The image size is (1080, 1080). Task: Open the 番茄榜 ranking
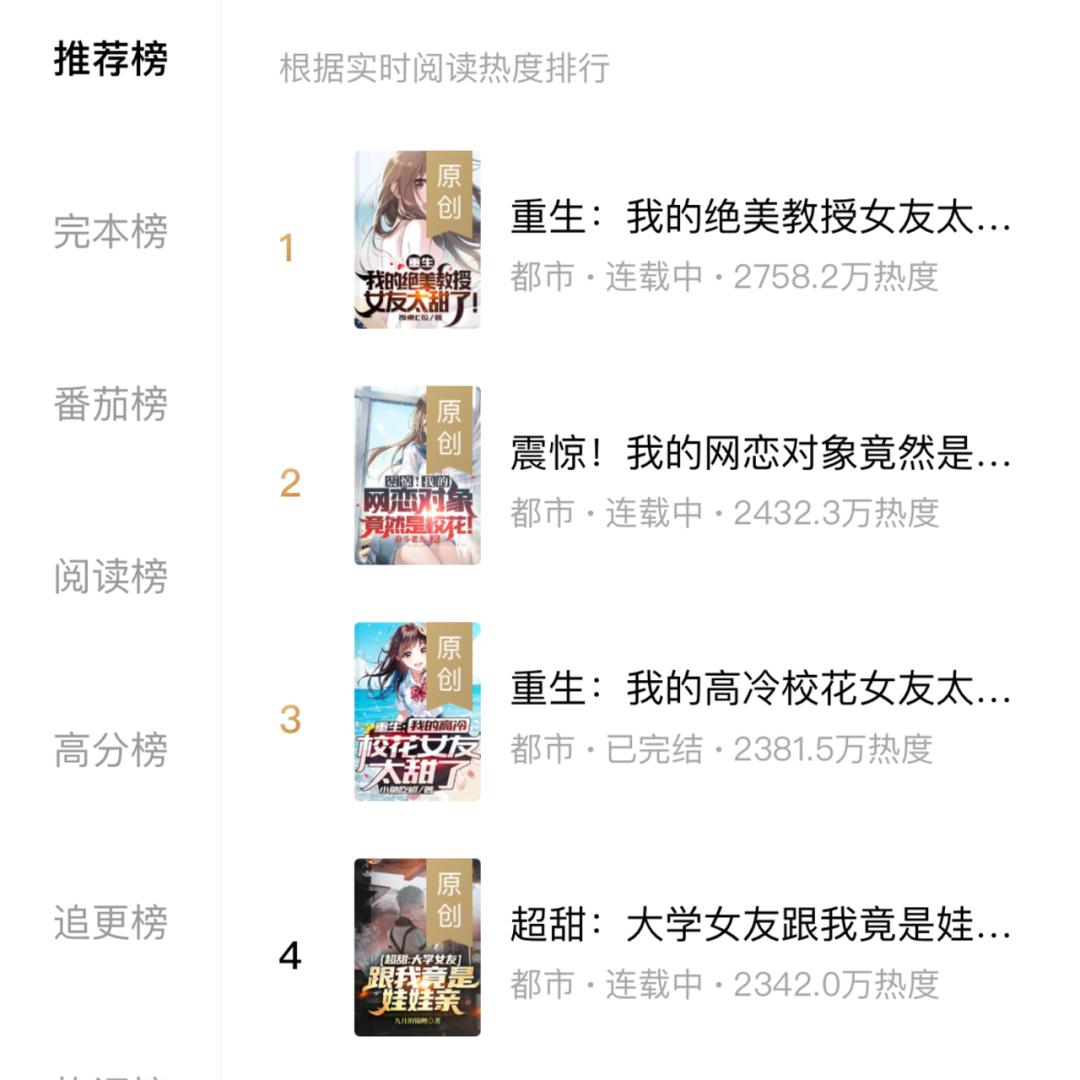(110, 405)
